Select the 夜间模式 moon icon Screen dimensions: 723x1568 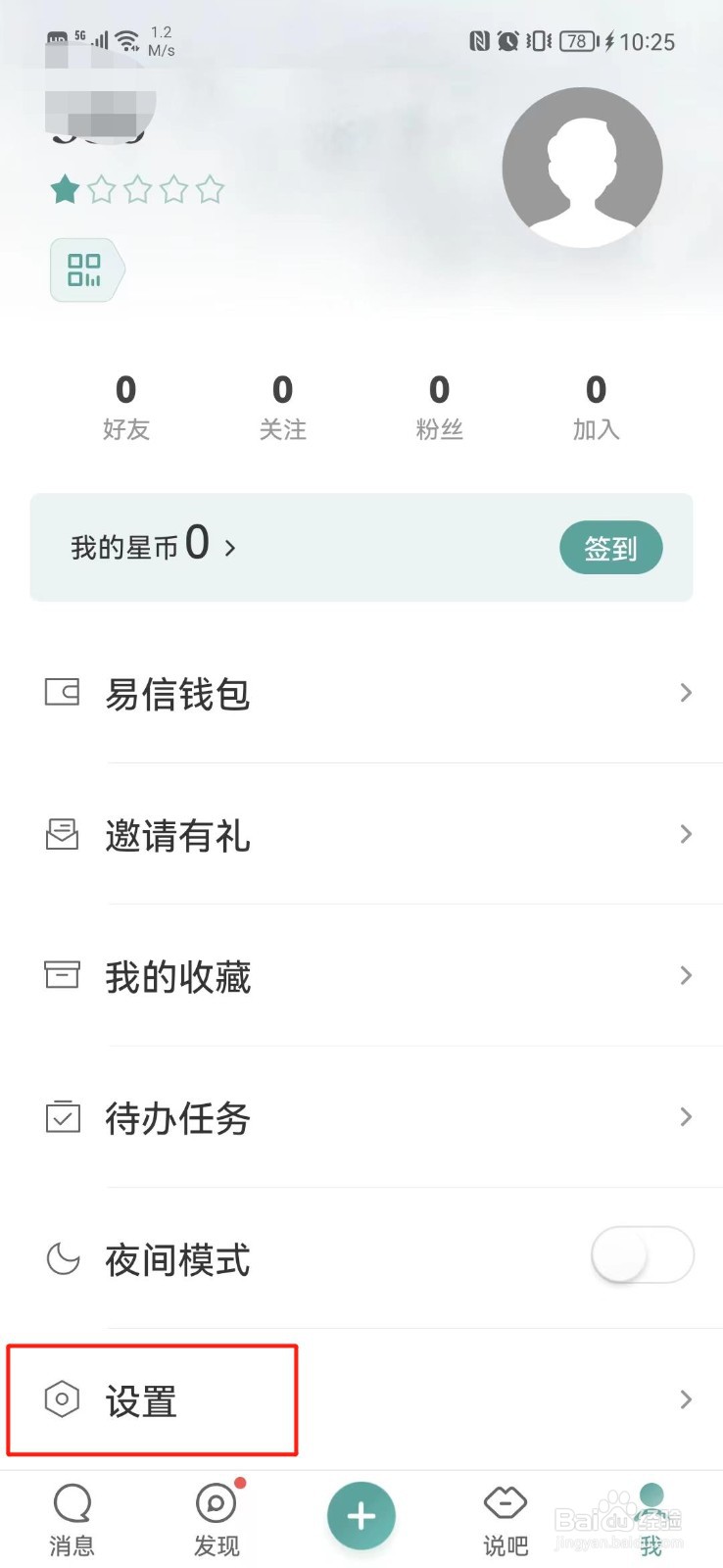[61, 1259]
